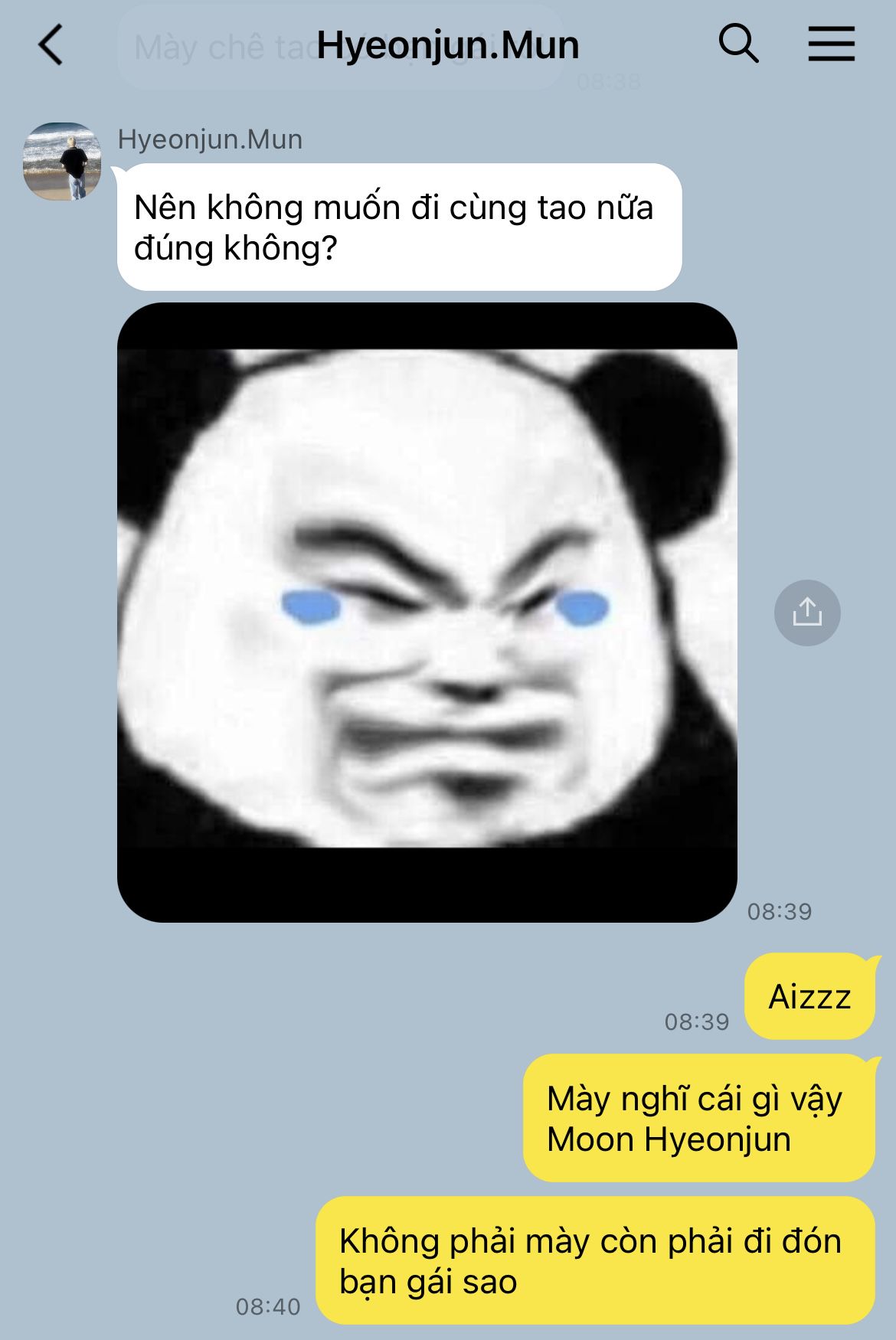Share the panda image
This screenshot has height=1340, width=896.
[807, 613]
